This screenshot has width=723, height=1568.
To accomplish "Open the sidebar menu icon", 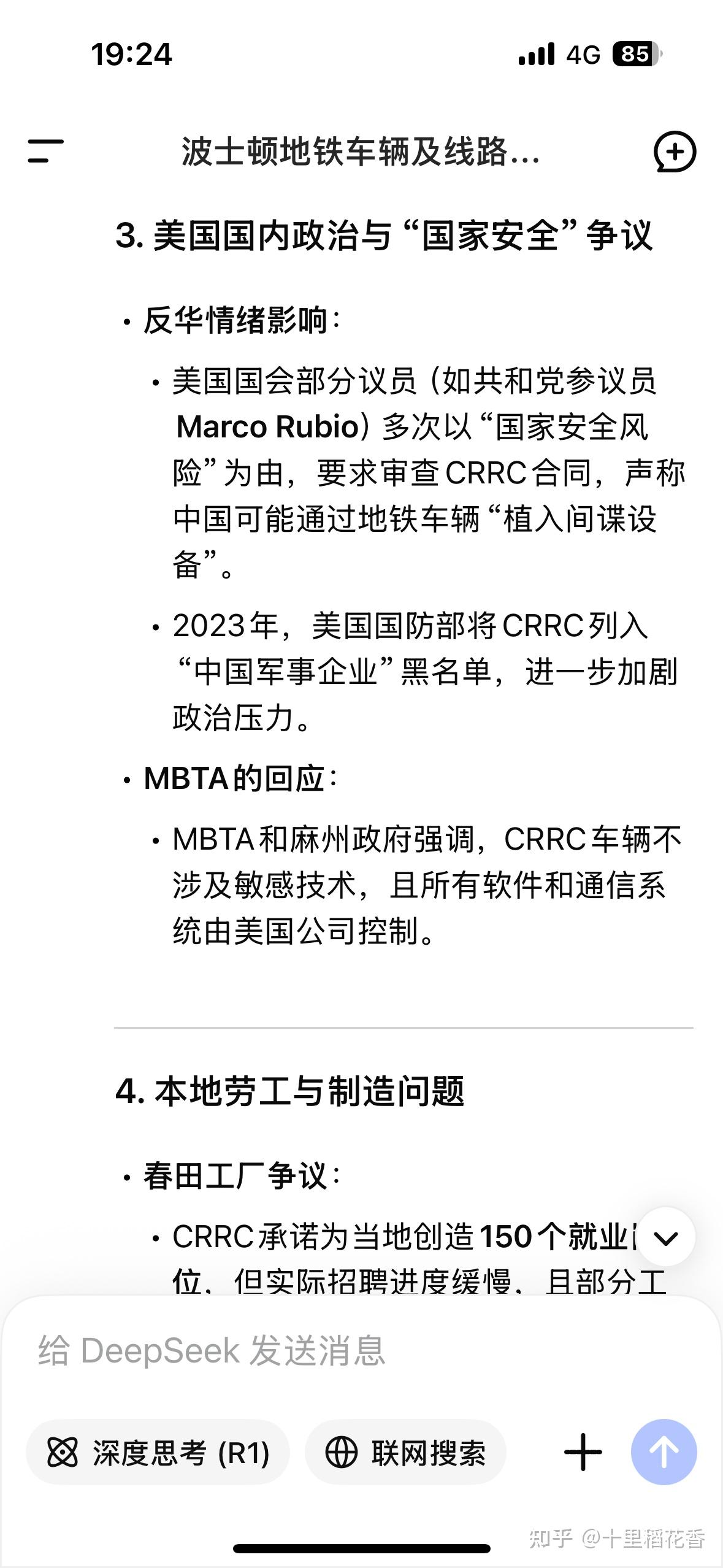I will tap(45, 151).
